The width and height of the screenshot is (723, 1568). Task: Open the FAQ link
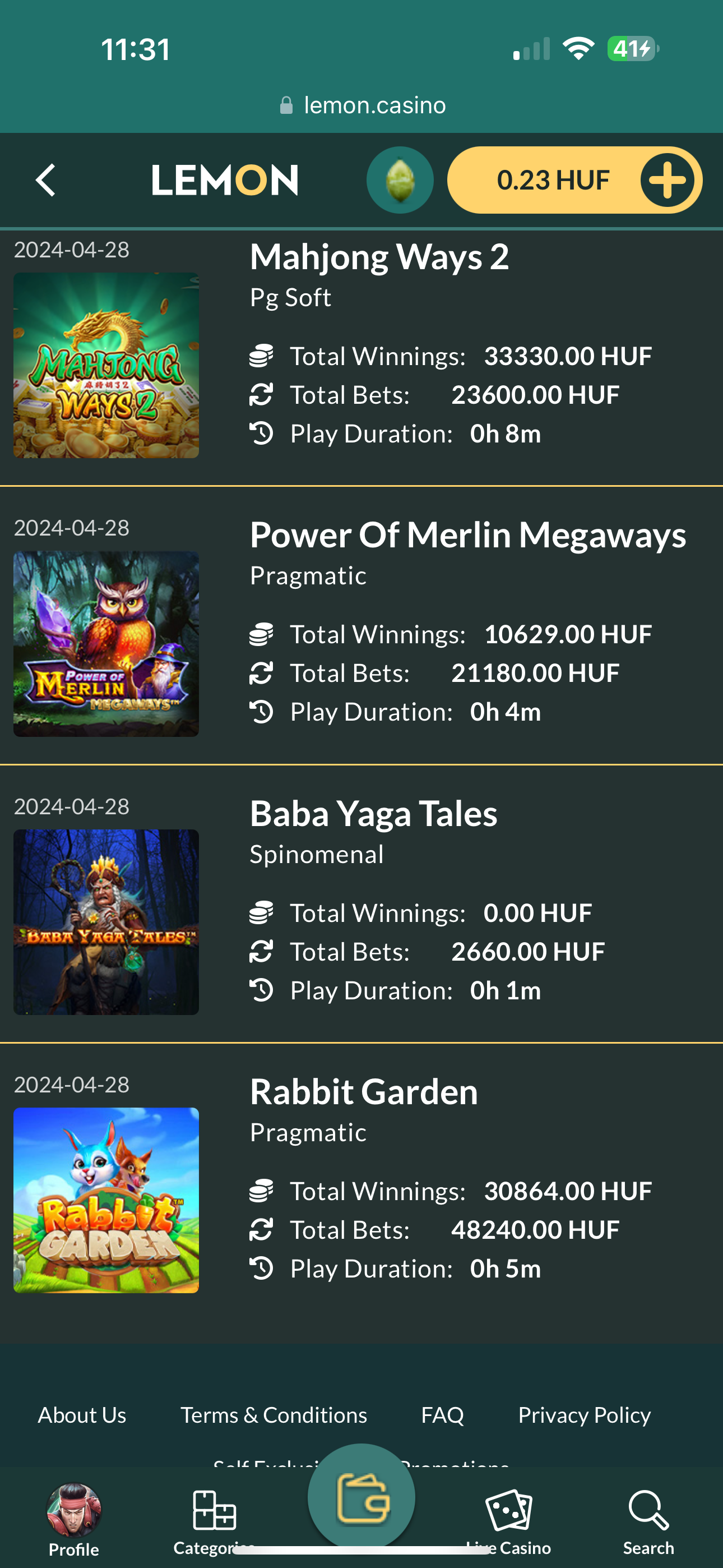pyautogui.click(x=442, y=1415)
